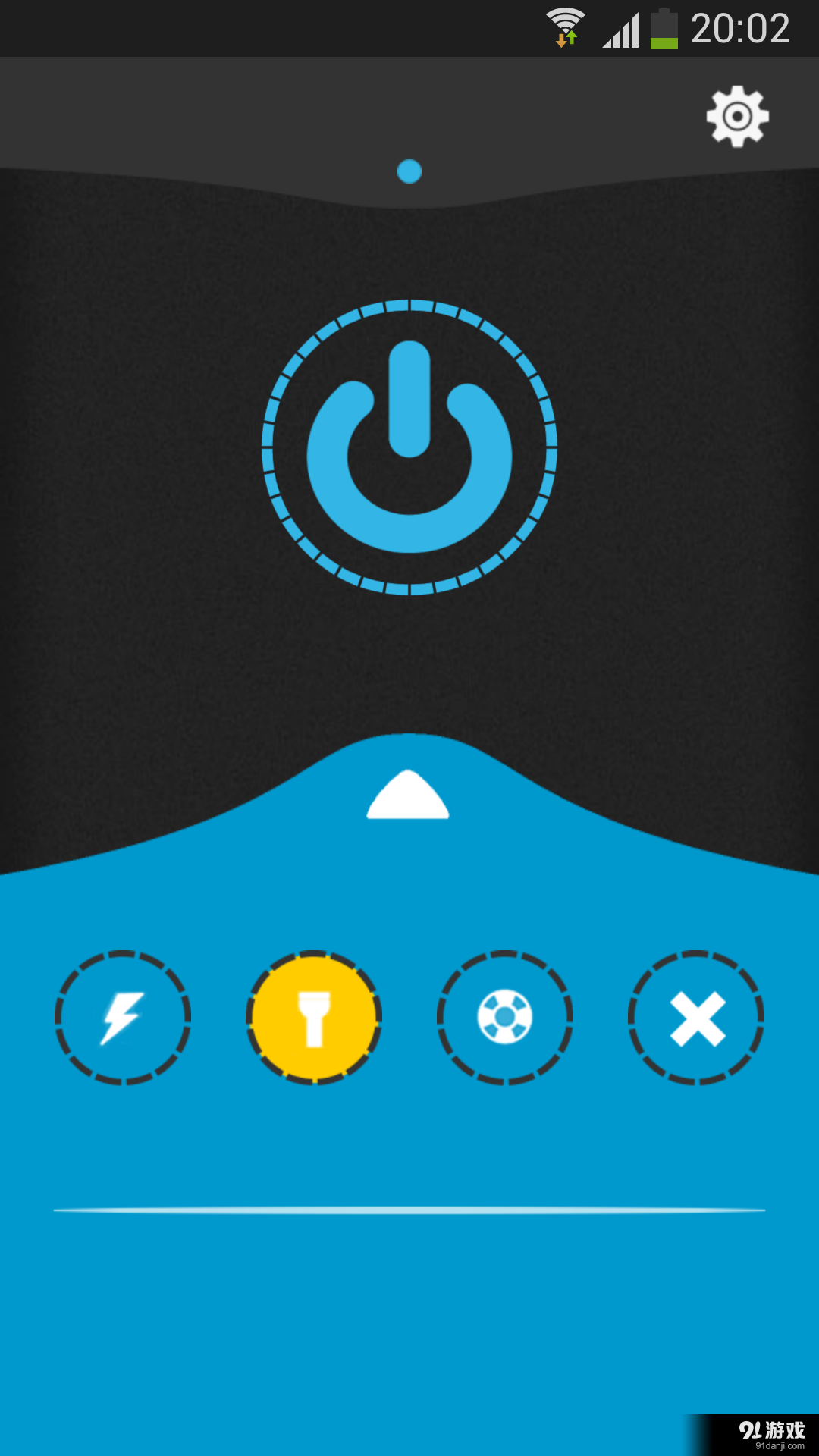Tap the X close button
The width and height of the screenshot is (819, 1456).
click(x=696, y=1018)
